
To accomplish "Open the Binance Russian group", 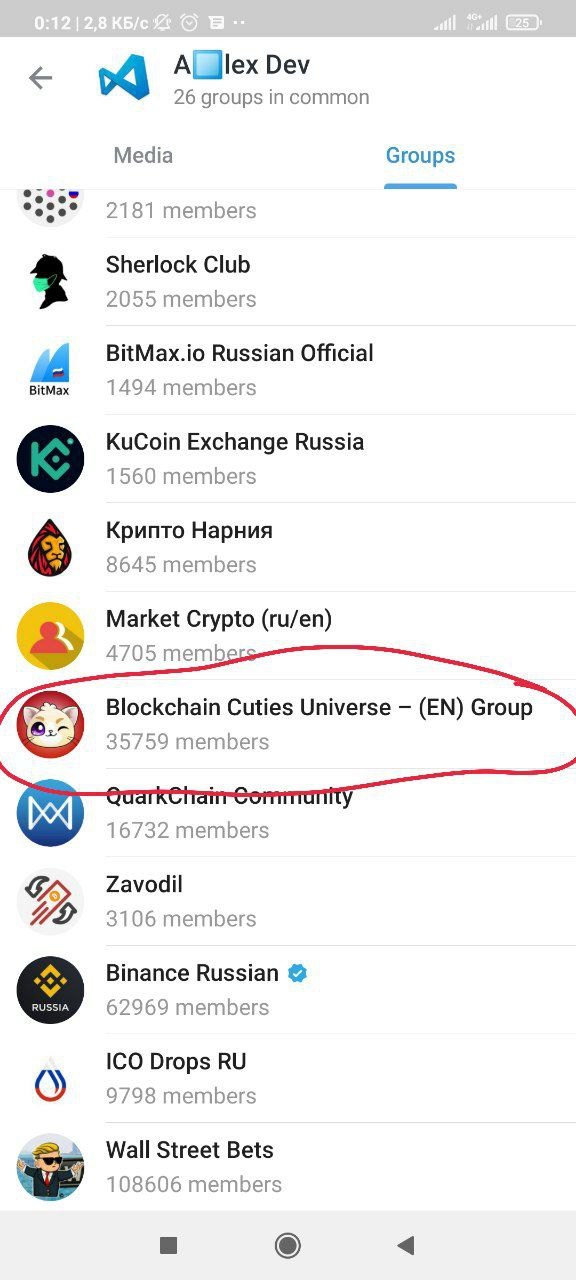I will pos(288,989).
